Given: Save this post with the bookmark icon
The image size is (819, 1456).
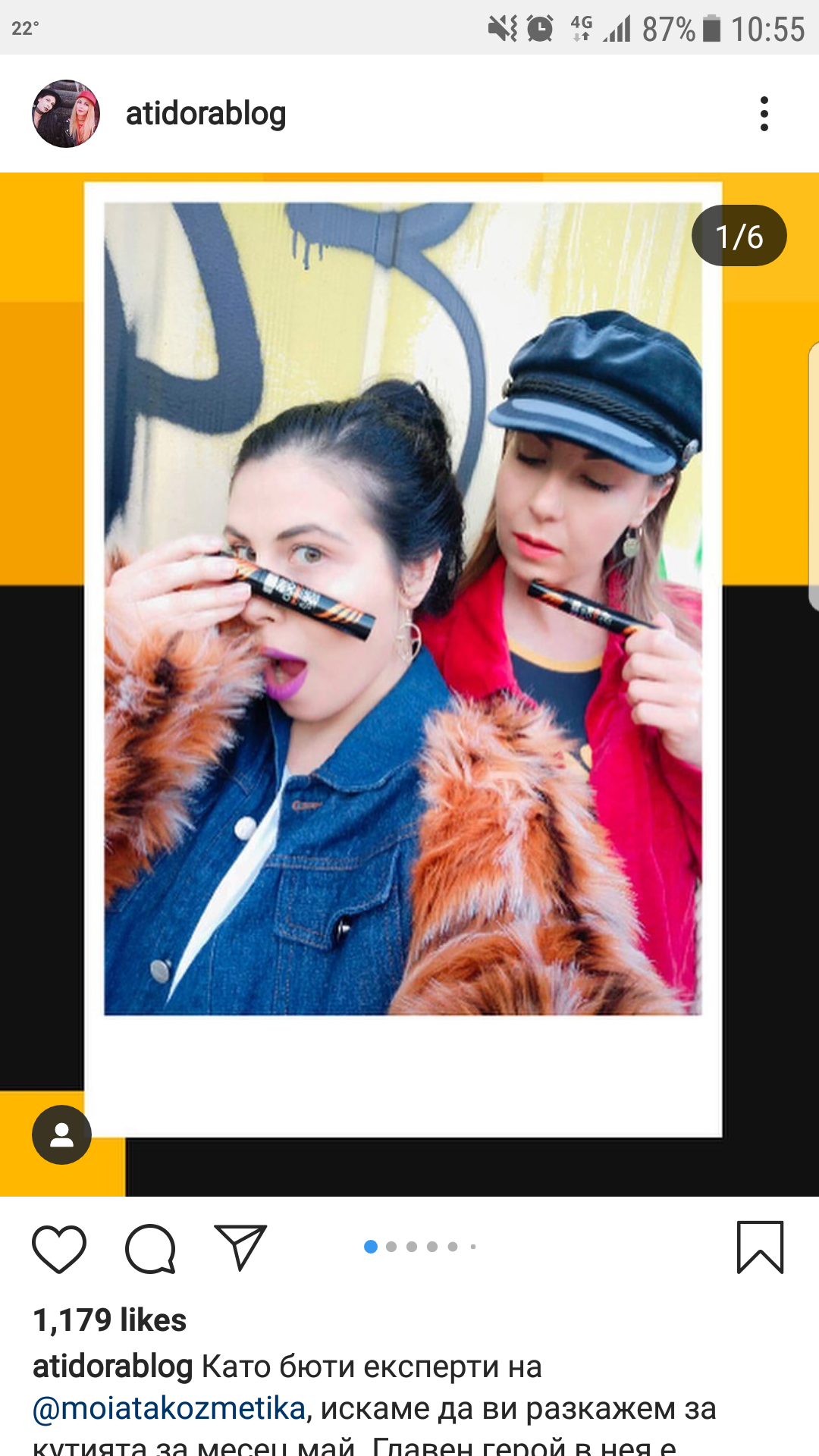Looking at the screenshot, I should coord(760,1247).
